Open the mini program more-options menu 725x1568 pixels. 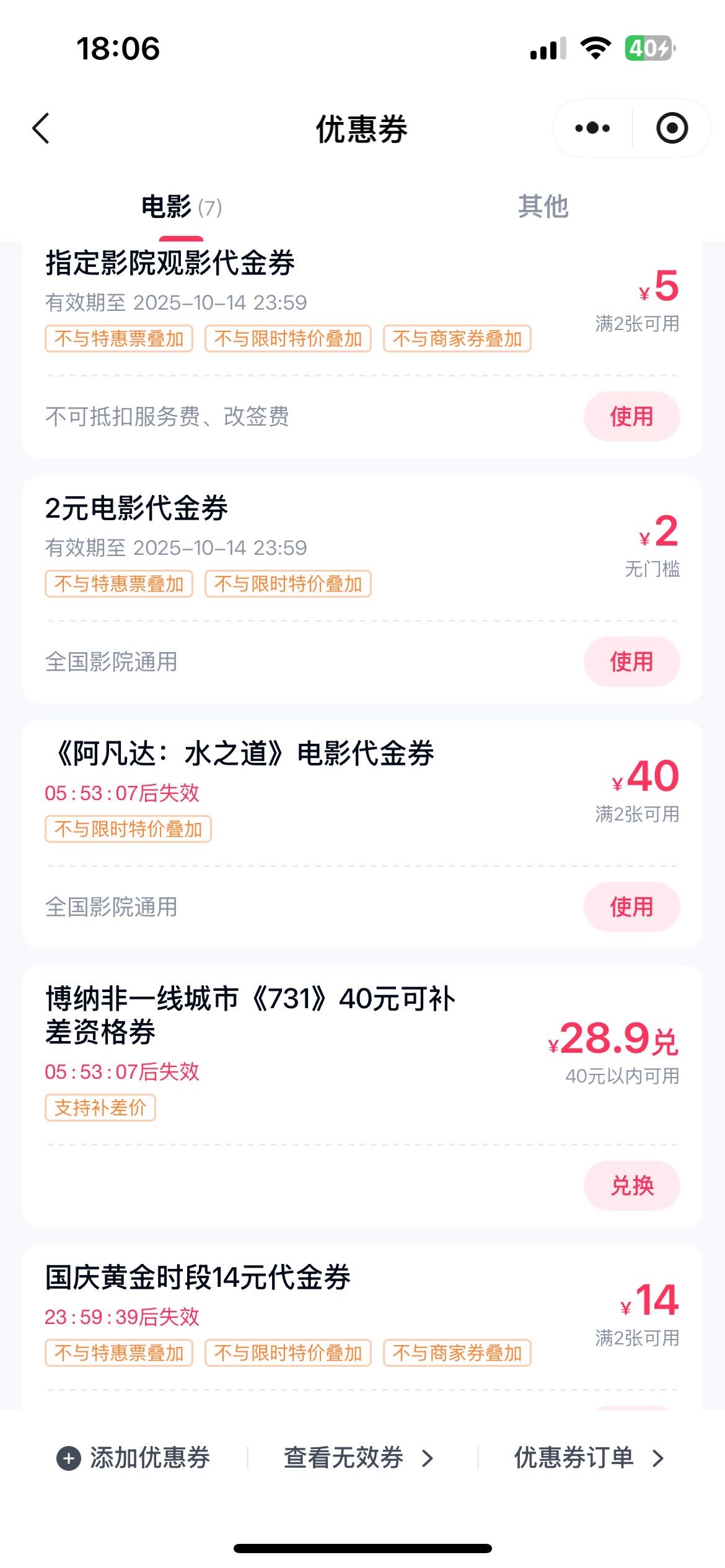pos(592,128)
